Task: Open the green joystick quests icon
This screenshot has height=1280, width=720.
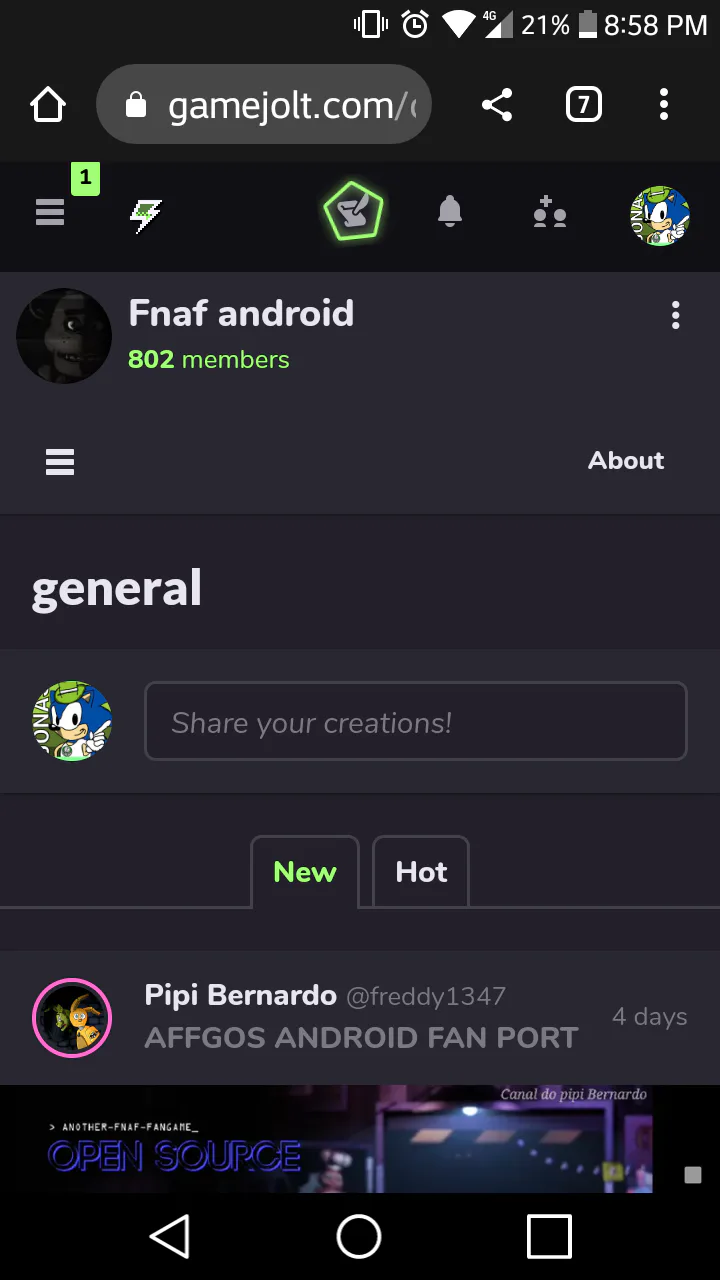Action: point(353,212)
